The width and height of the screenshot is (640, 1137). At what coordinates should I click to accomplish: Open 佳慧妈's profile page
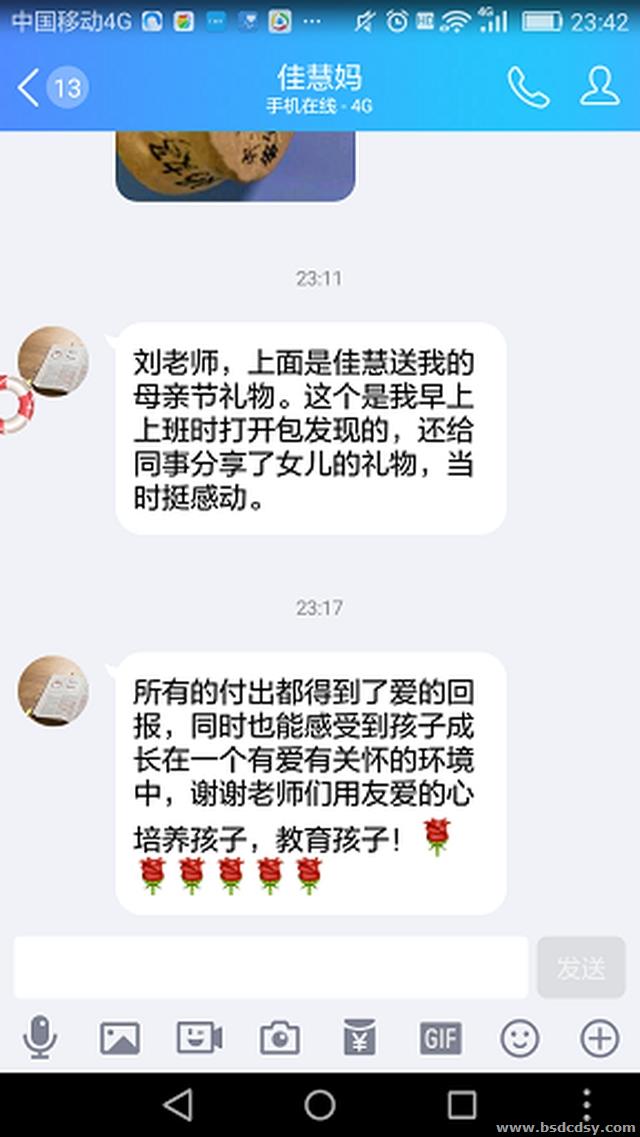[600, 87]
